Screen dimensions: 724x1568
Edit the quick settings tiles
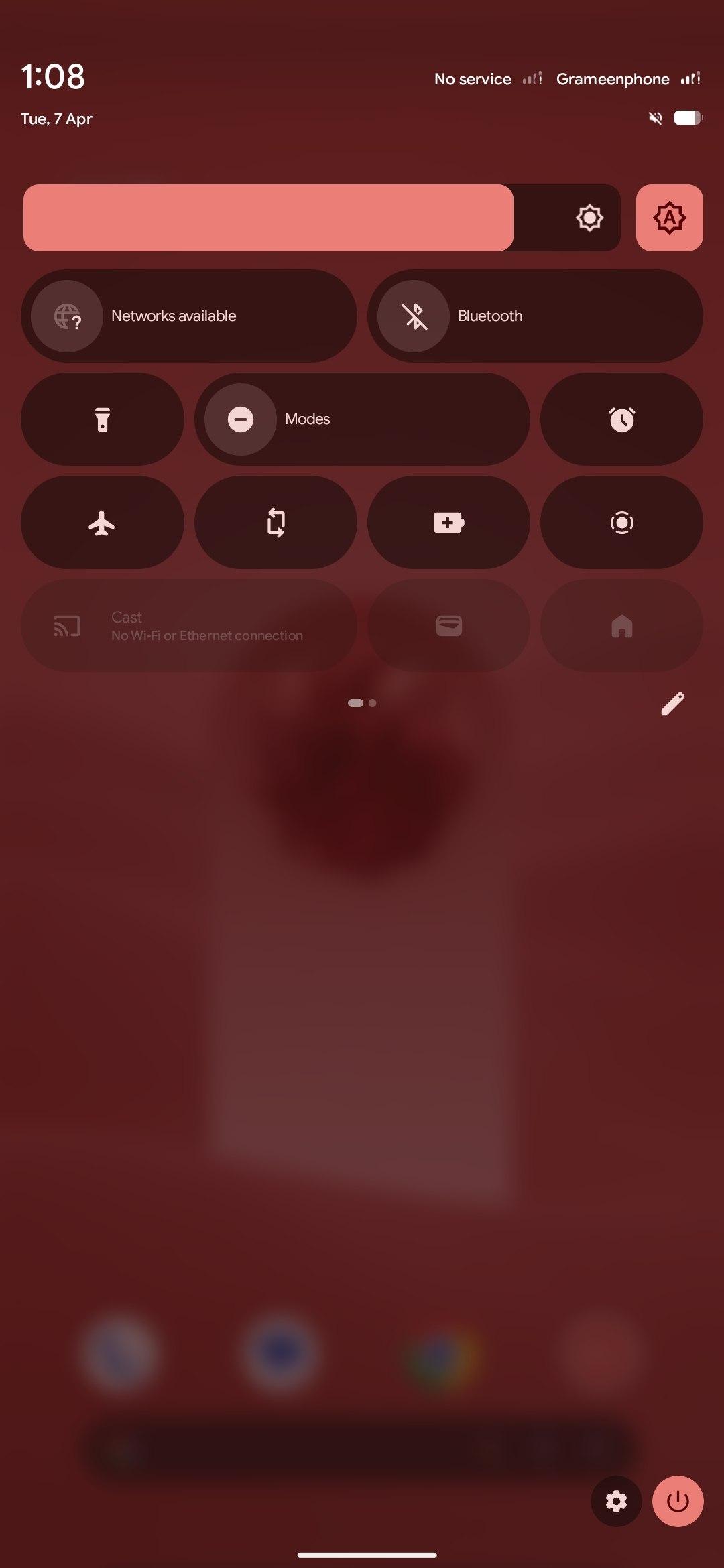672,704
